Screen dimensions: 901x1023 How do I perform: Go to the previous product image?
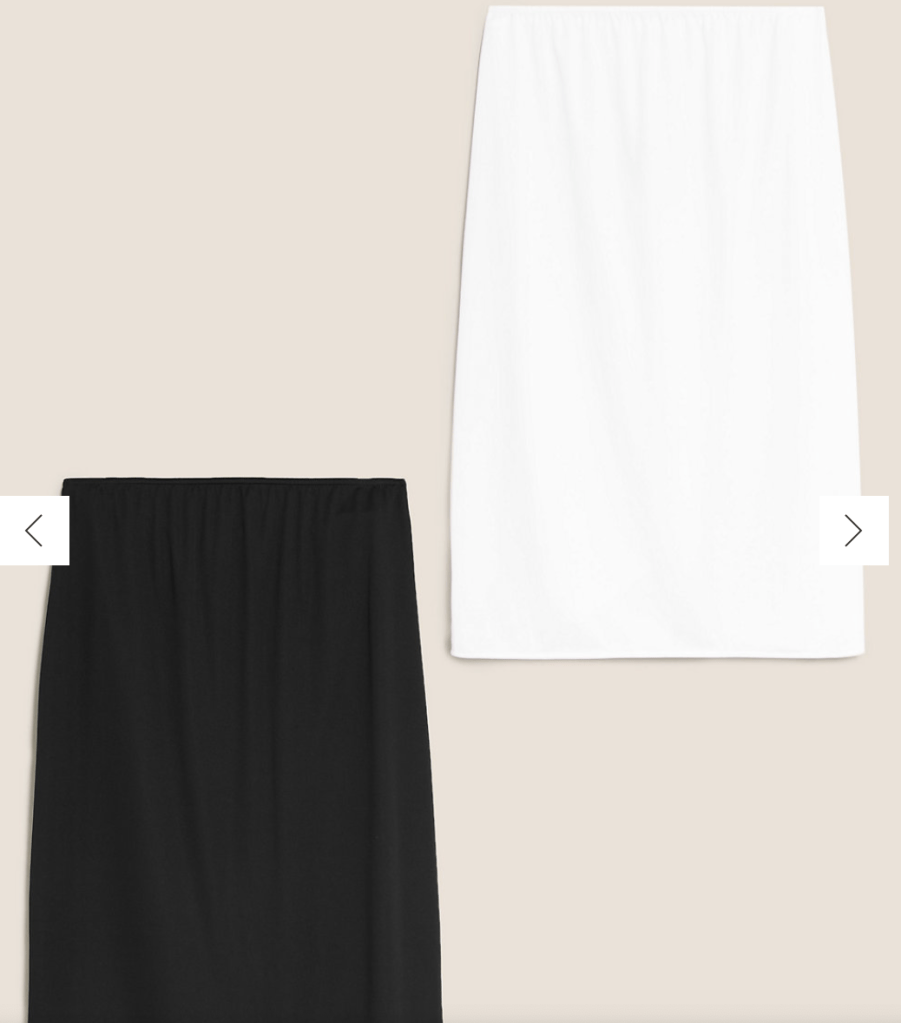(34, 530)
